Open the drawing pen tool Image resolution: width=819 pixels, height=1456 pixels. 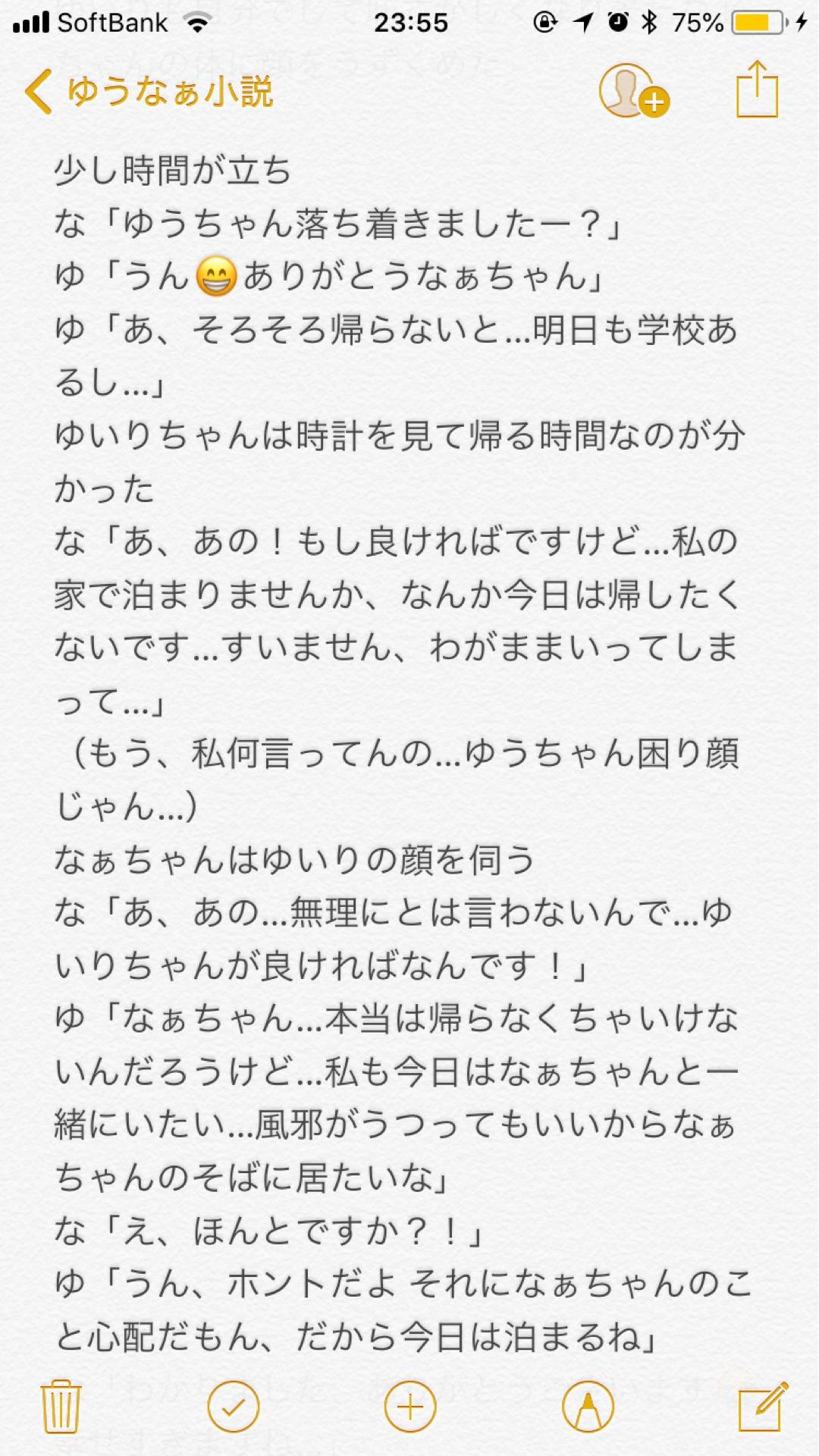(x=587, y=1407)
